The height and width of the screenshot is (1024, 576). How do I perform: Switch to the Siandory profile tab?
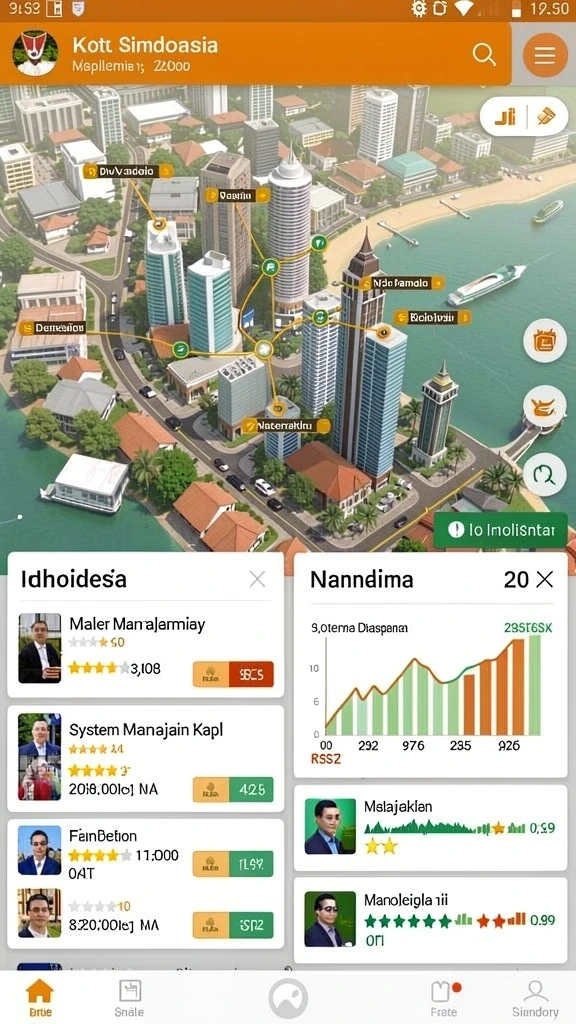(x=536, y=998)
